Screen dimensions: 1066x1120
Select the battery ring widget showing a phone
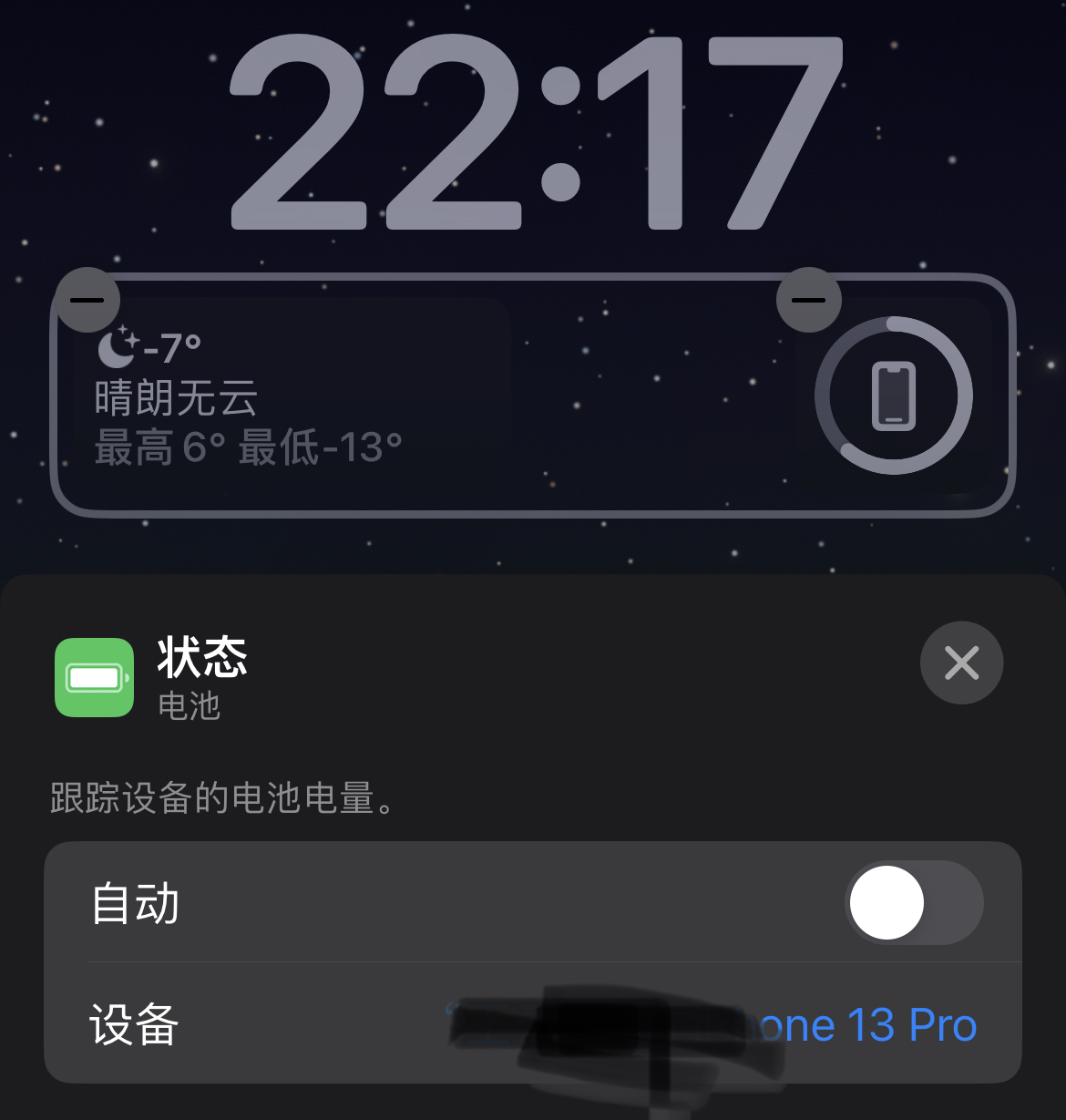pos(895,395)
